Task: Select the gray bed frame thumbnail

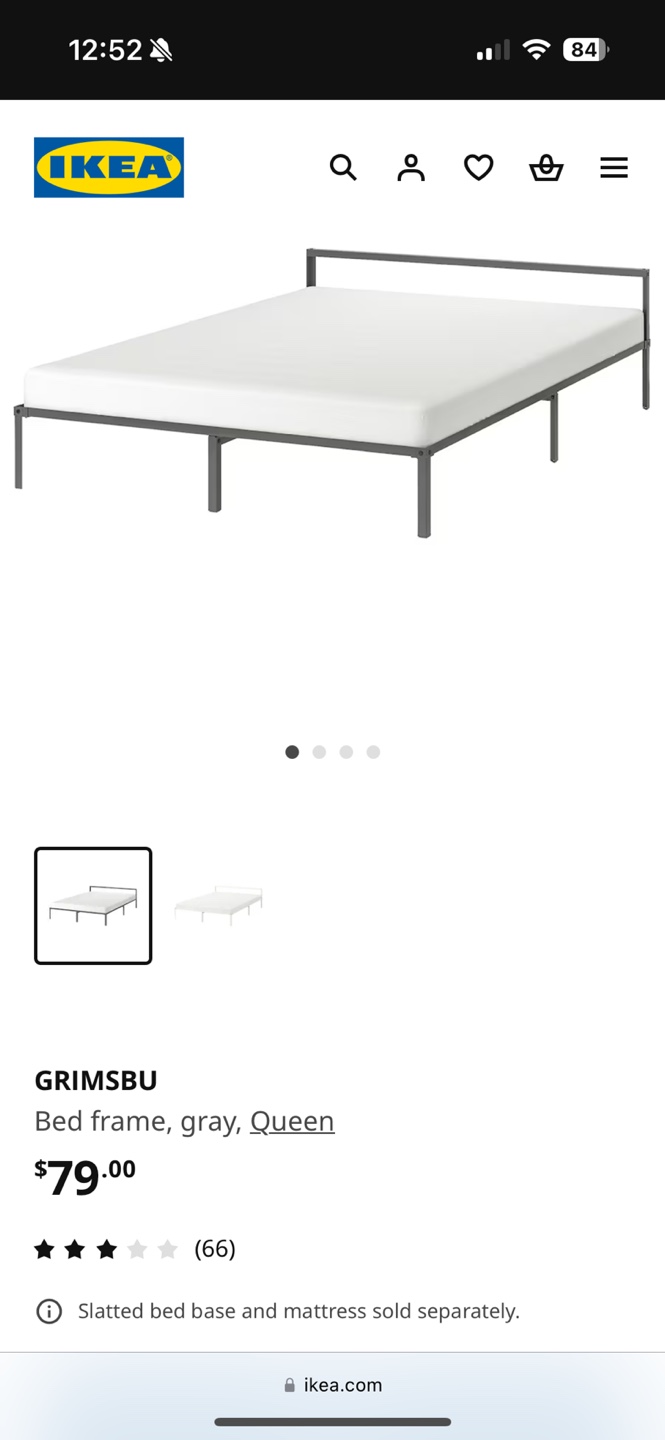Action: click(93, 905)
